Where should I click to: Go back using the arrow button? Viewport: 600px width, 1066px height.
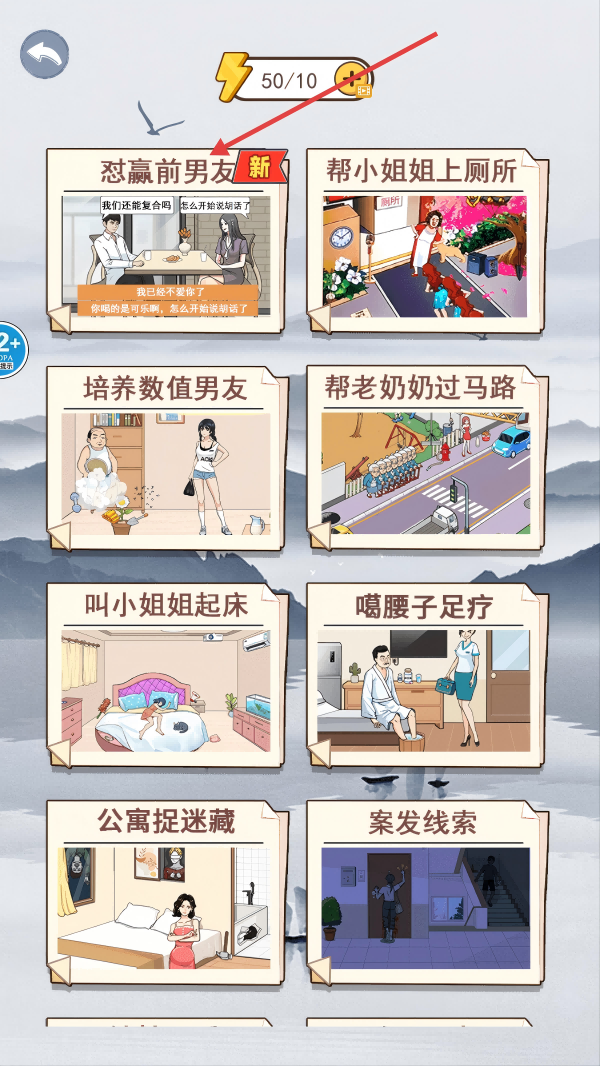(44, 55)
